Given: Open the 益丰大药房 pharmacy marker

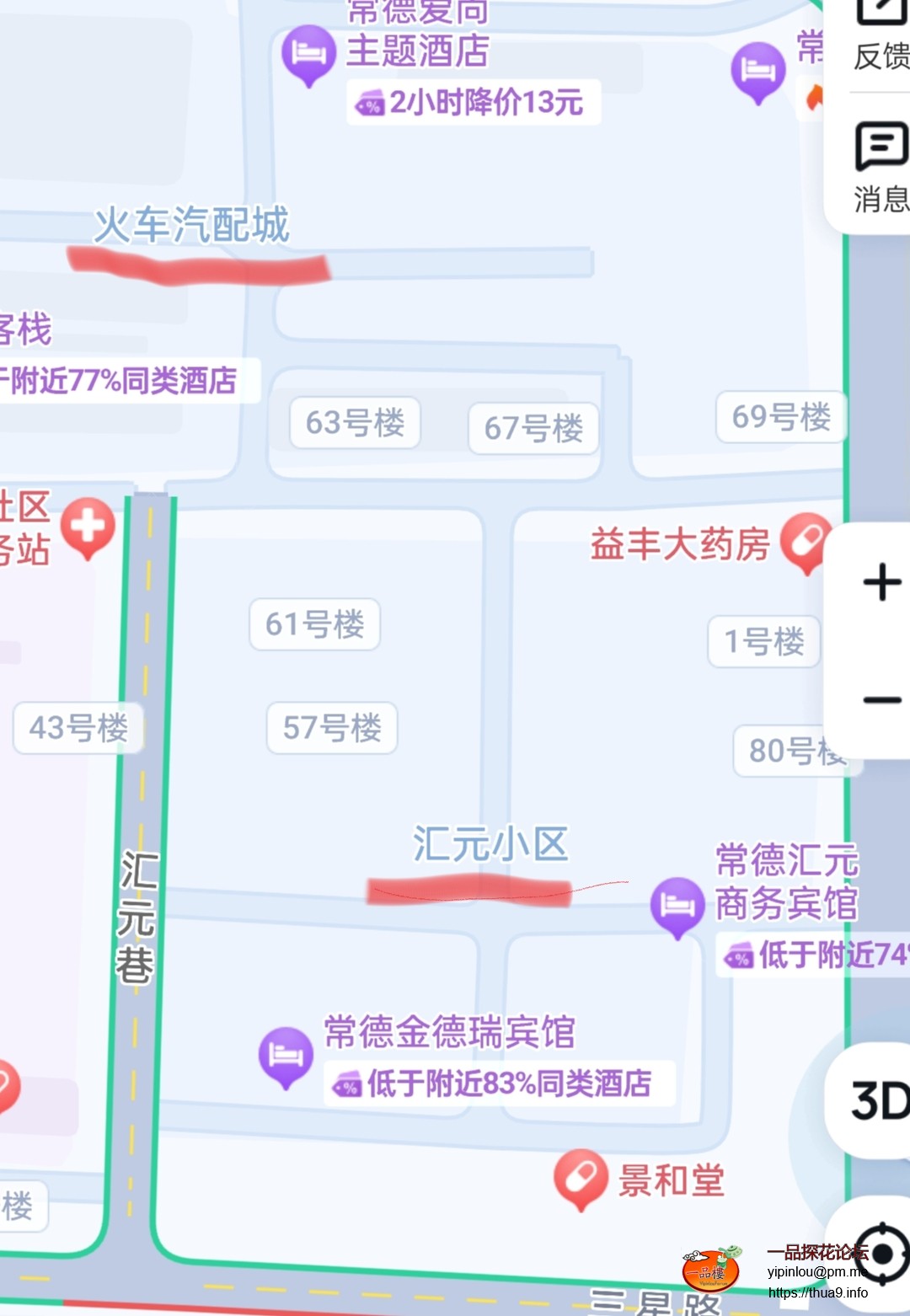Looking at the screenshot, I should [806, 540].
